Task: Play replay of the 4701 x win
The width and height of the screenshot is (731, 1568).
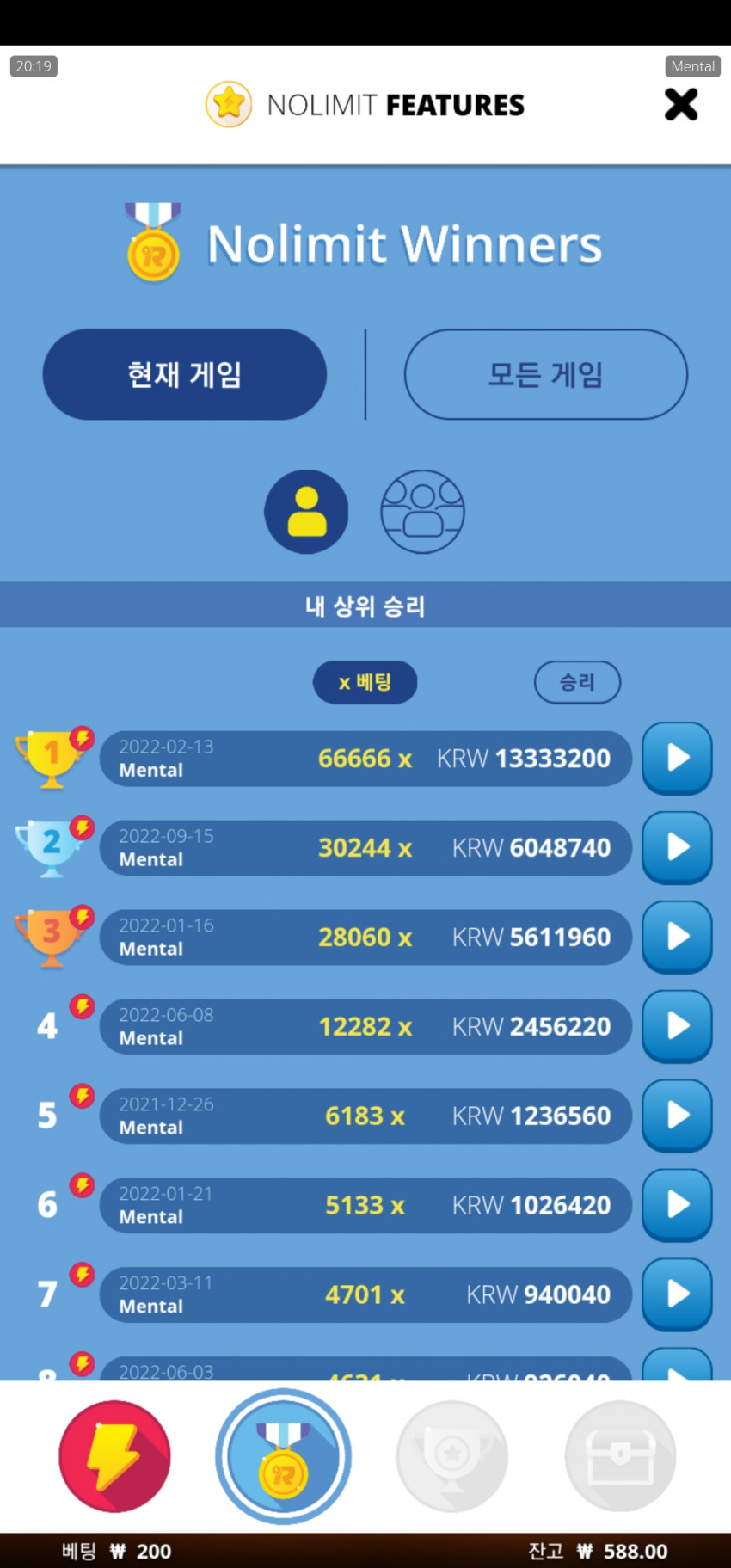Action: 678,1294
